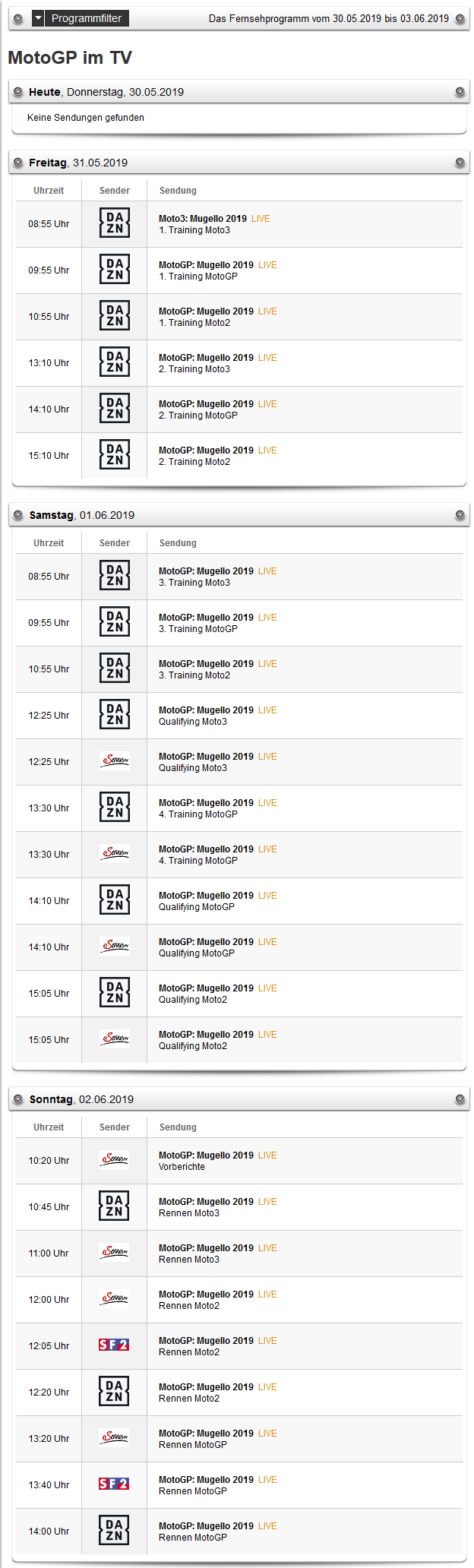Open Sunday's 10:20 Vorberichte broadcast
The width and height of the screenshot is (474, 1568).
pos(206,1155)
